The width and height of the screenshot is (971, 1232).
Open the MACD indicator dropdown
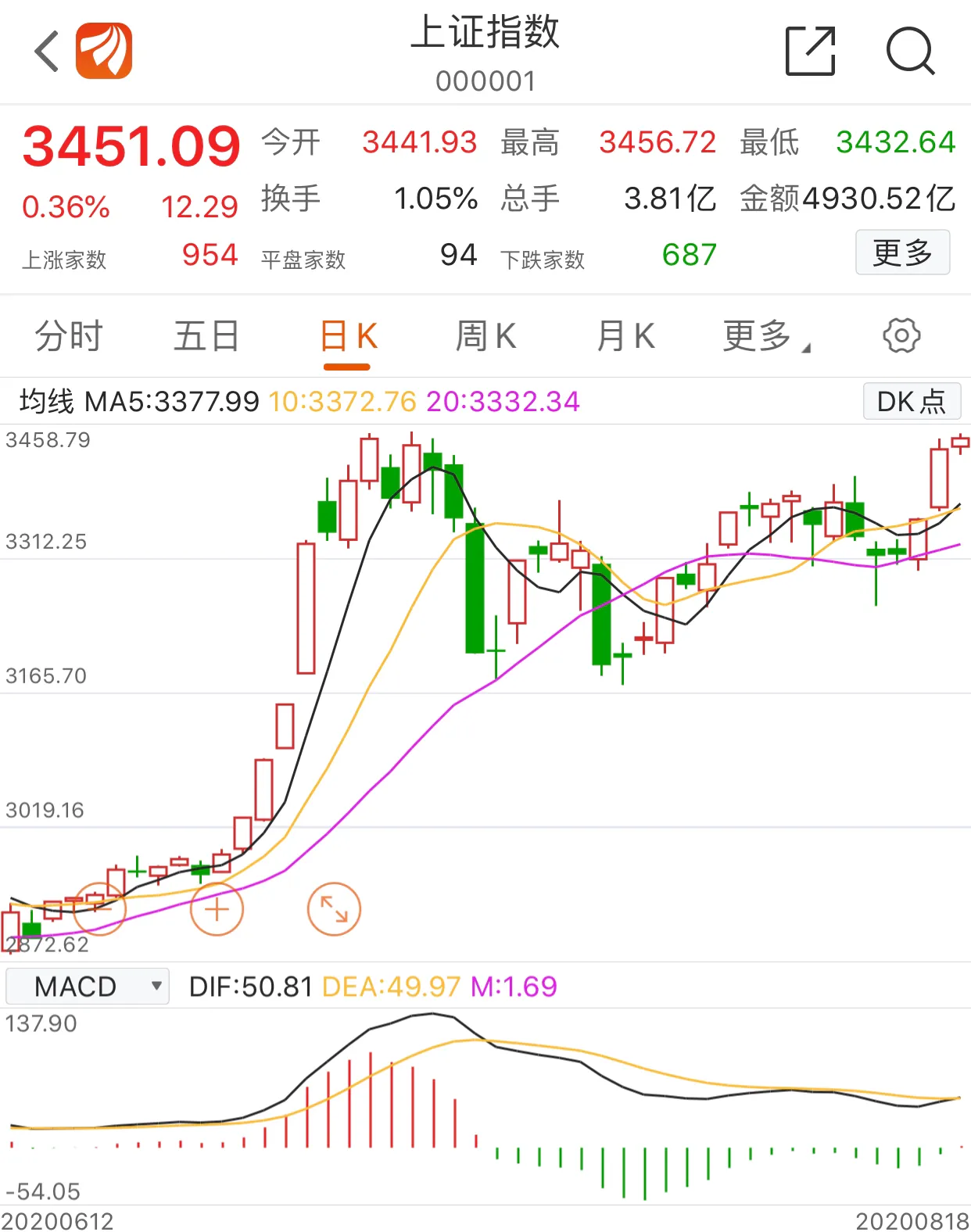point(88,987)
